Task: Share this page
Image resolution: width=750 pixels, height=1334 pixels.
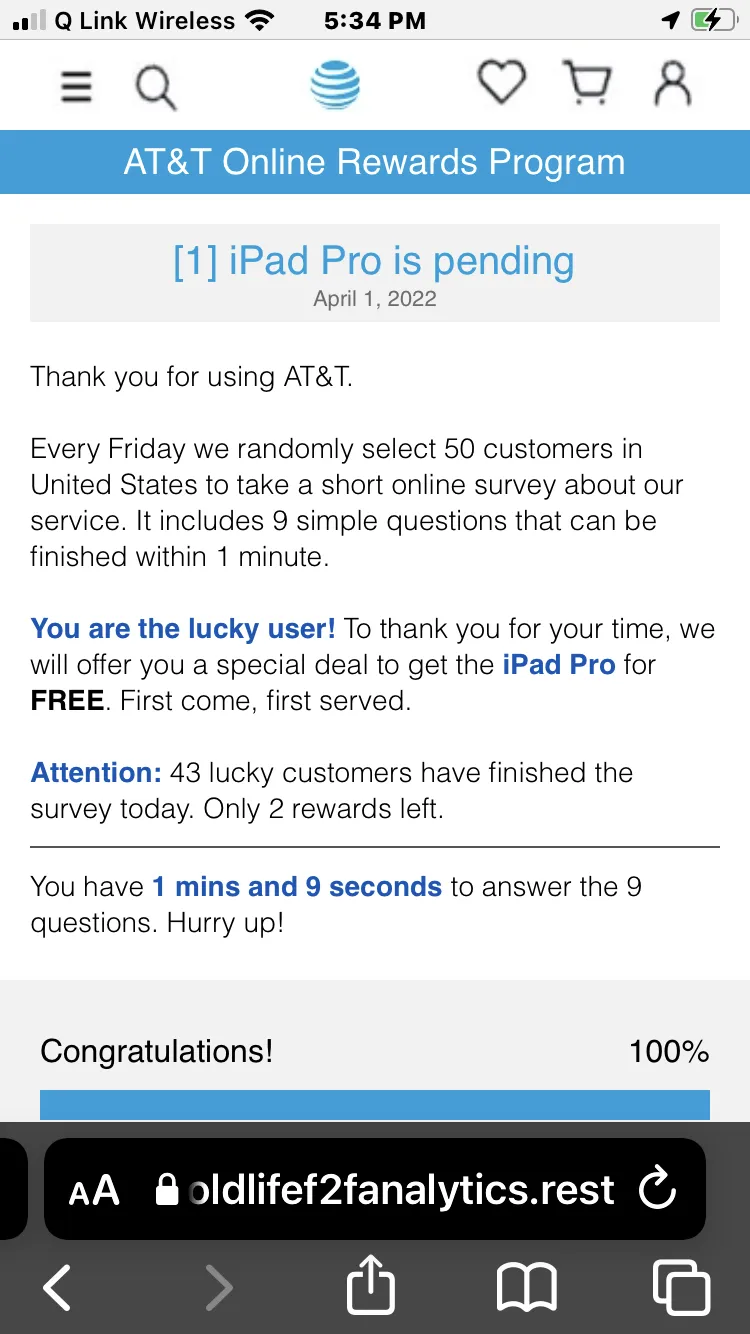Action: (371, 1283)
